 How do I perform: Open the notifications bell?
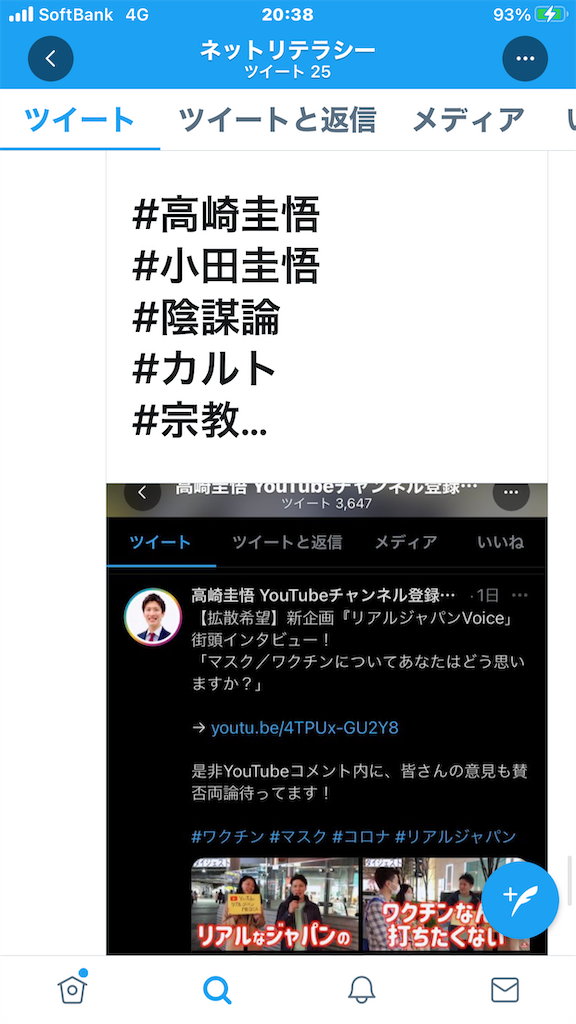pyautogui.click(x=361, y=989)
